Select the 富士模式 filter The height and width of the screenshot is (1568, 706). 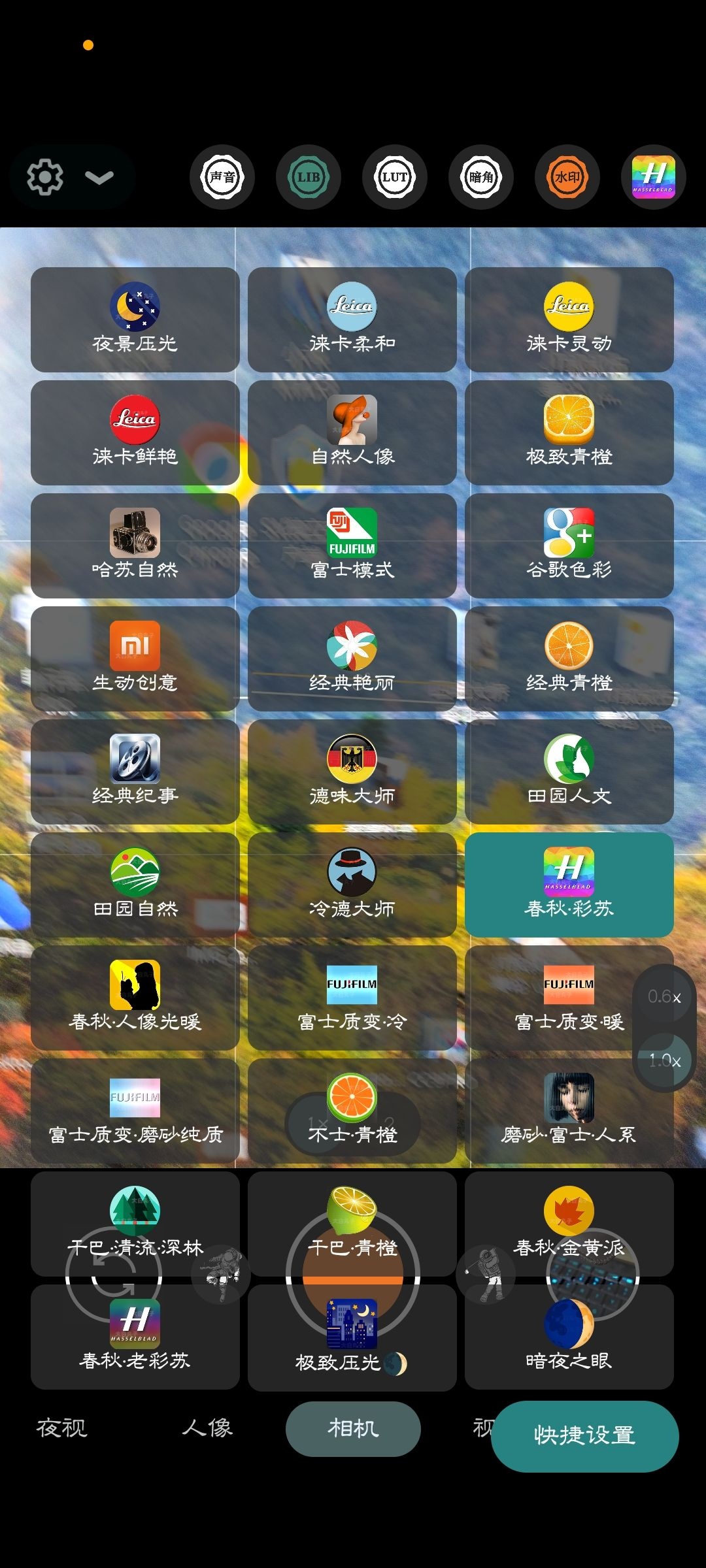tap(352, 546)
